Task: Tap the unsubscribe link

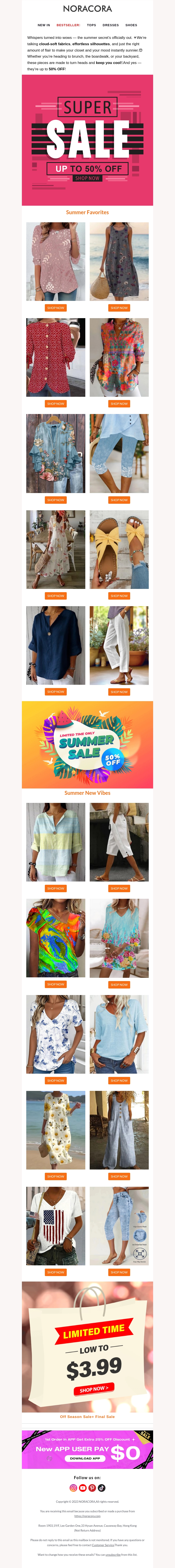Action: pos(113,1555)
